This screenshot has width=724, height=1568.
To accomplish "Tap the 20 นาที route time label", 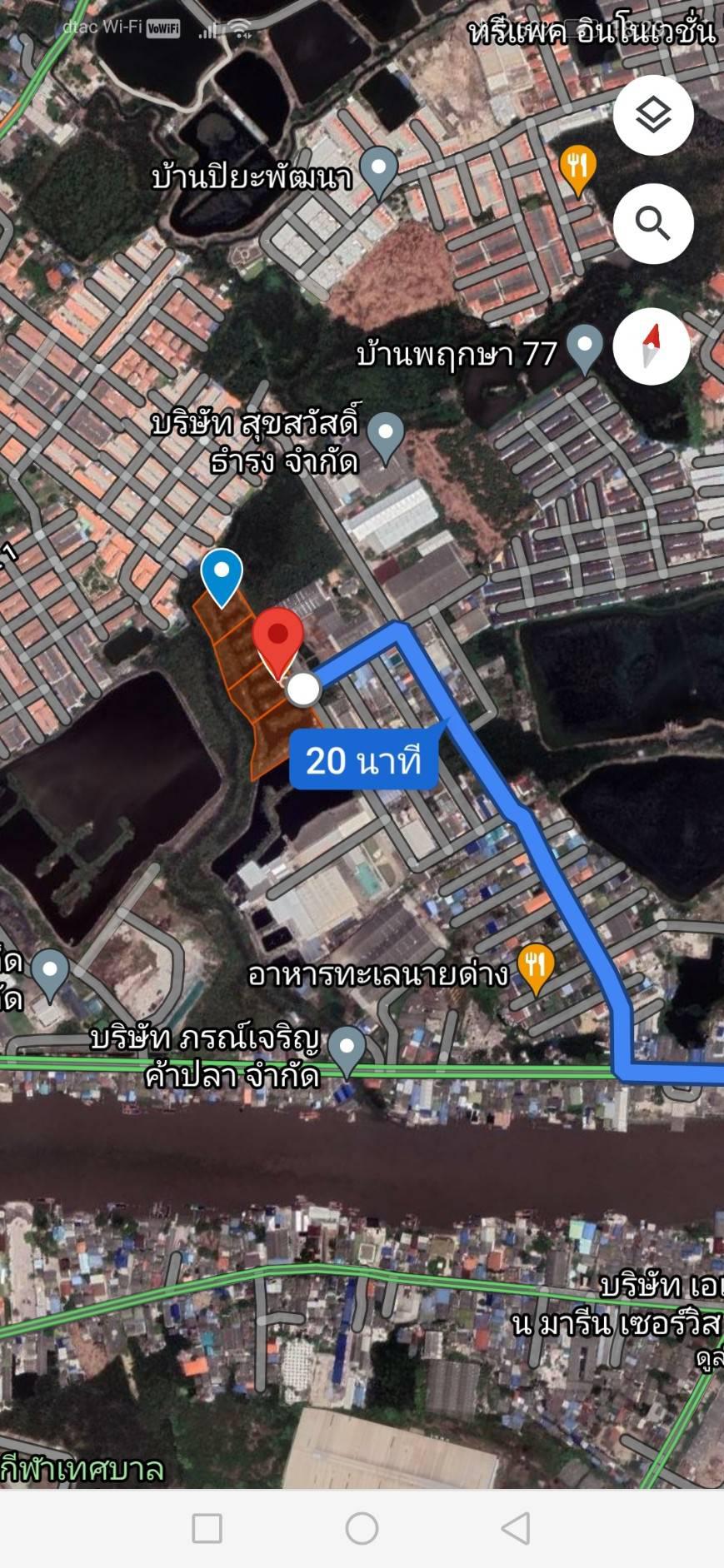I will pos(363,760).
